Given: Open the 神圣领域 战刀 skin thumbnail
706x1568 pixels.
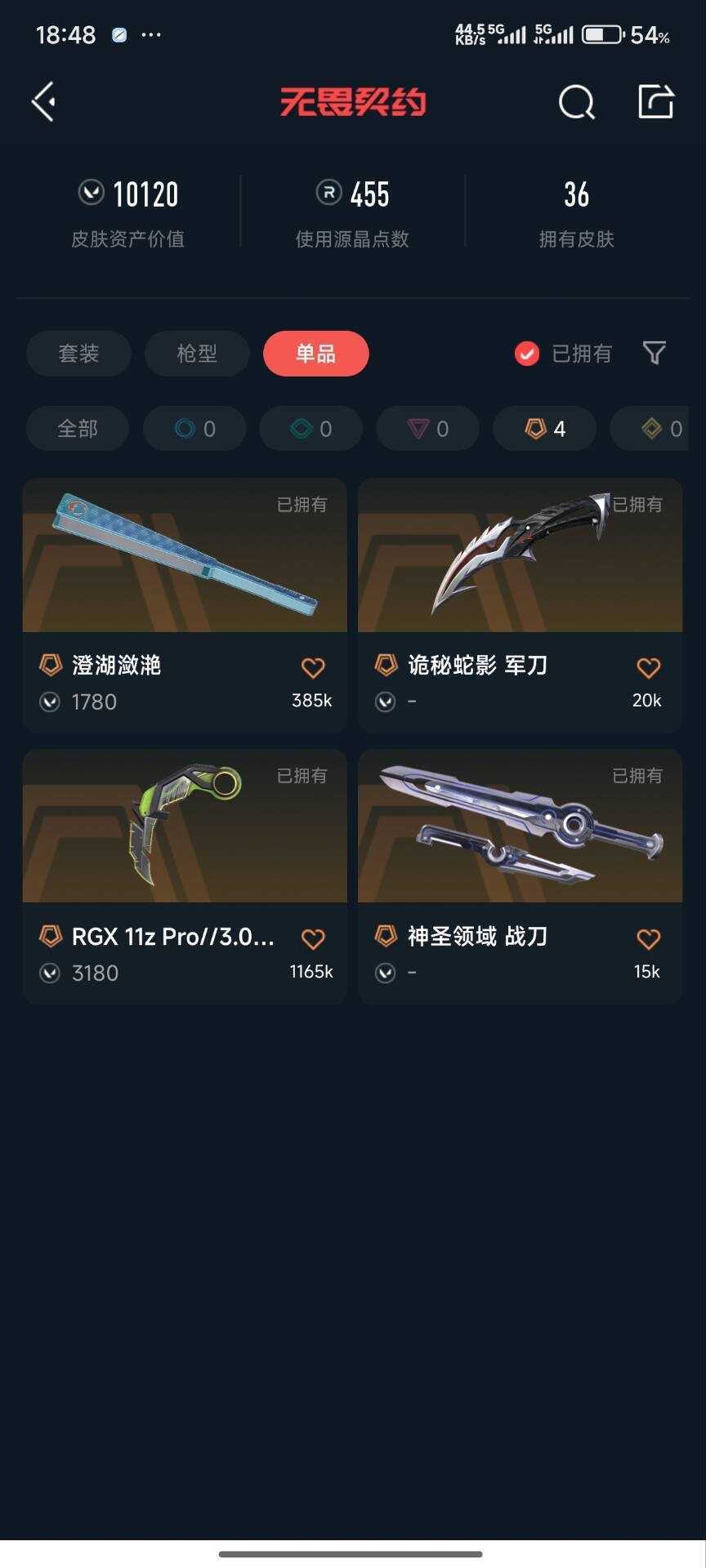Looking at the screenshot, I should [x=520, y=826].
